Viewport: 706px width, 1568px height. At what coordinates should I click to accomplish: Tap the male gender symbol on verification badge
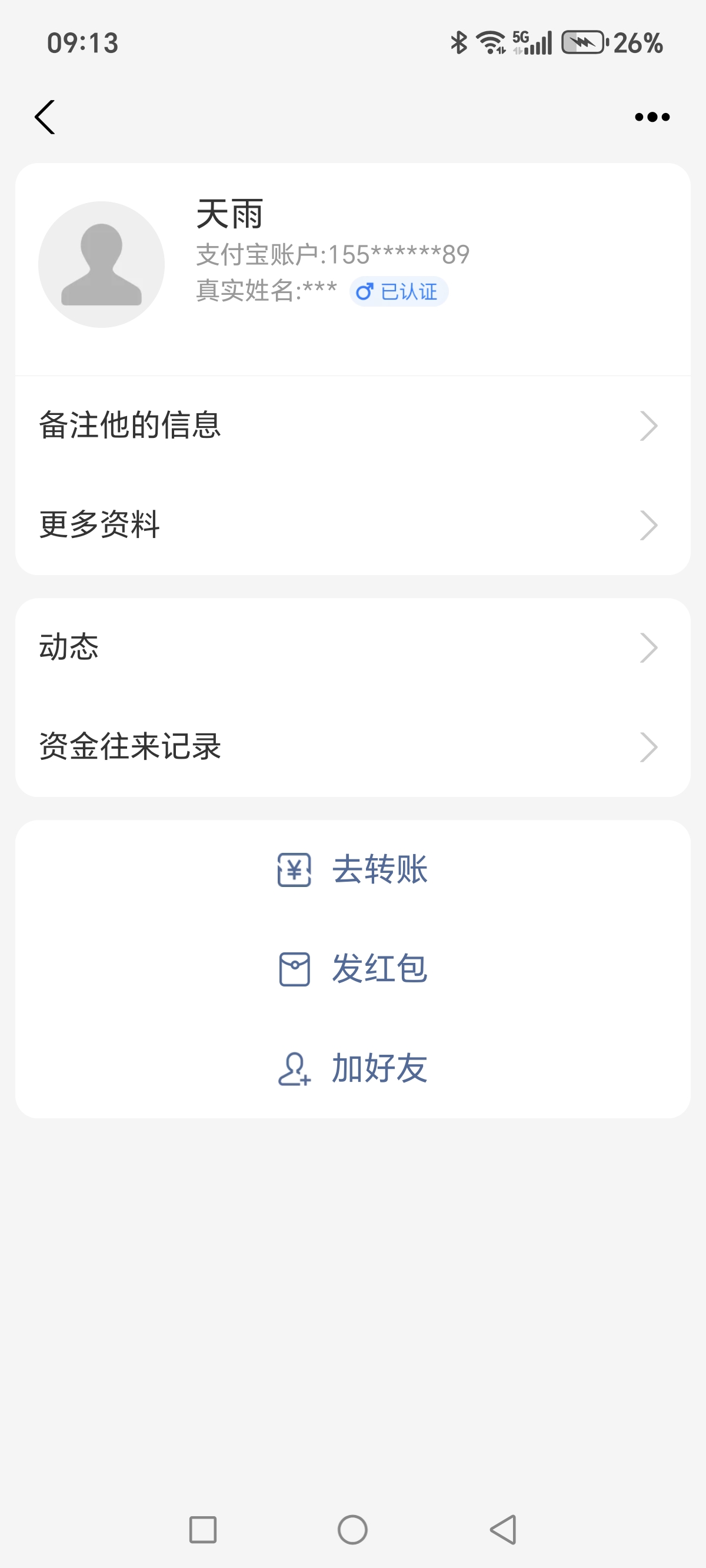point(366,291)
